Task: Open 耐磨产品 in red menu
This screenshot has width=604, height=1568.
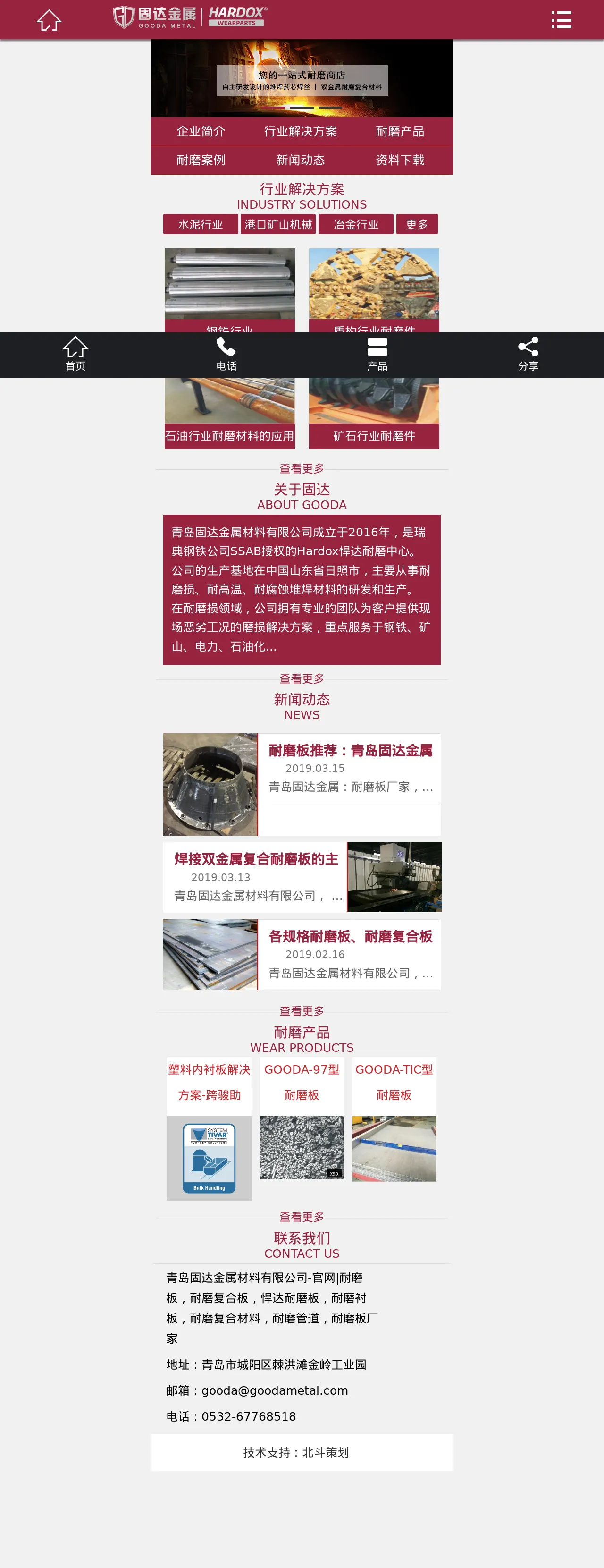Action: (400, 131)
